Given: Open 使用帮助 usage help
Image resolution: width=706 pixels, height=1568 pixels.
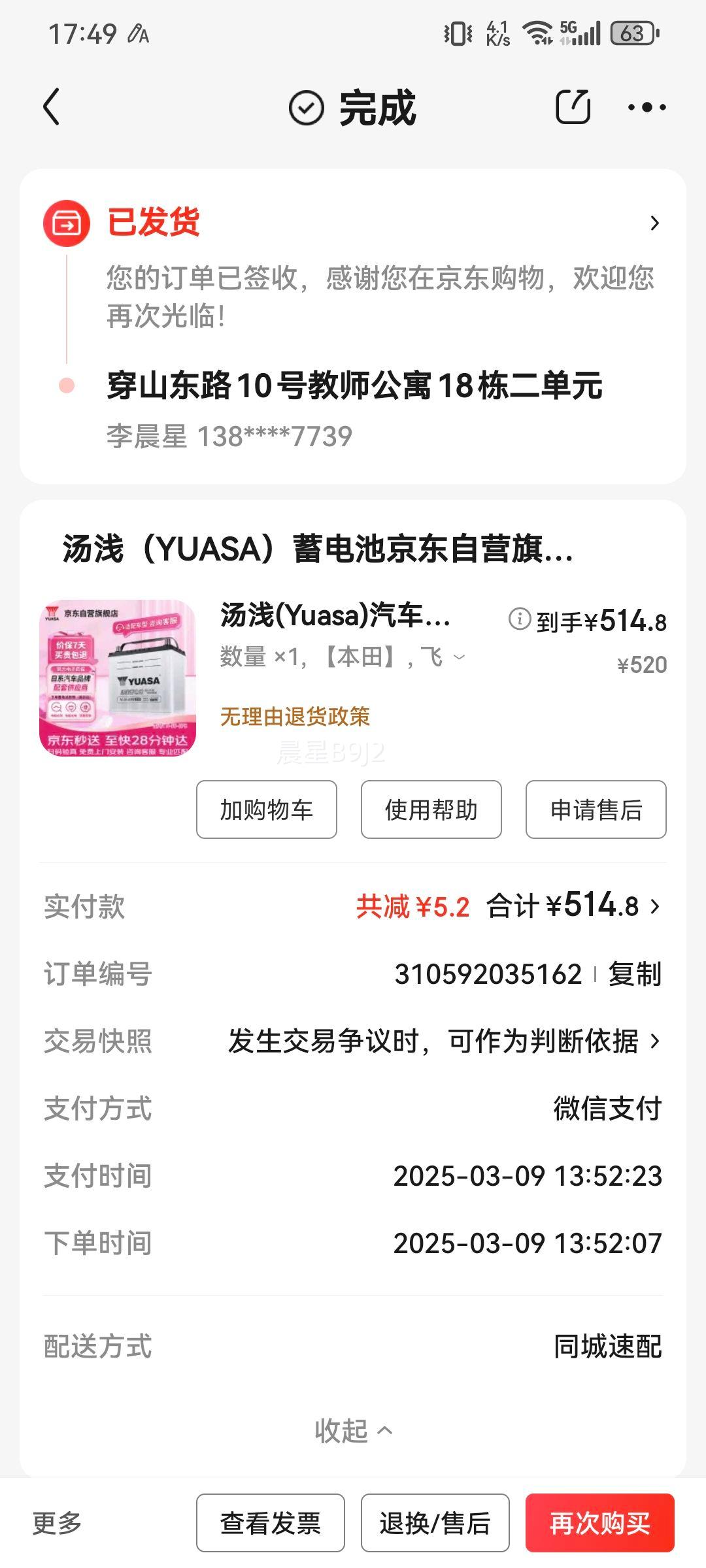Looking at the screenshot, I should point(430,810).
